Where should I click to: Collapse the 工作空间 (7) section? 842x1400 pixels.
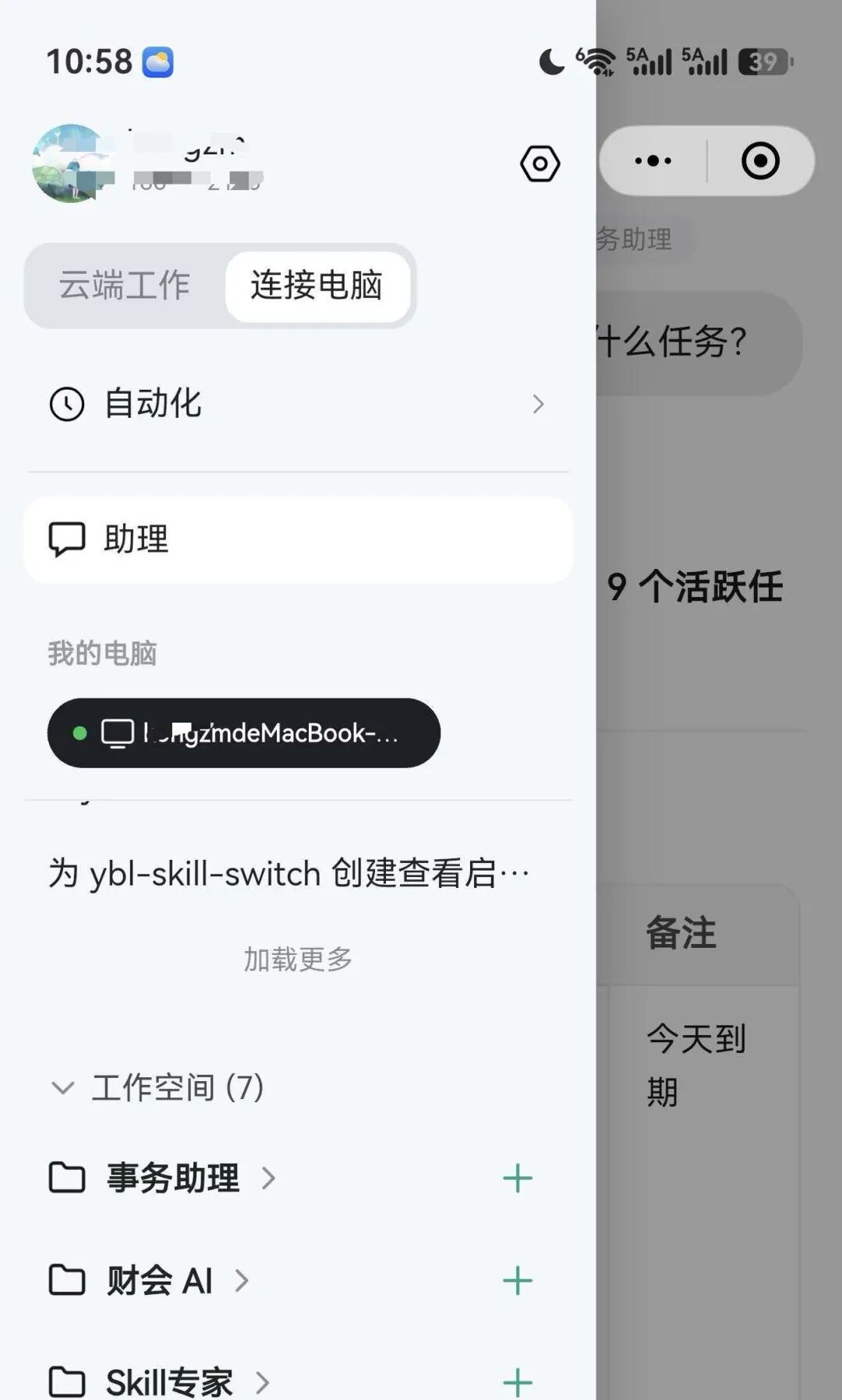(156, 1087)
